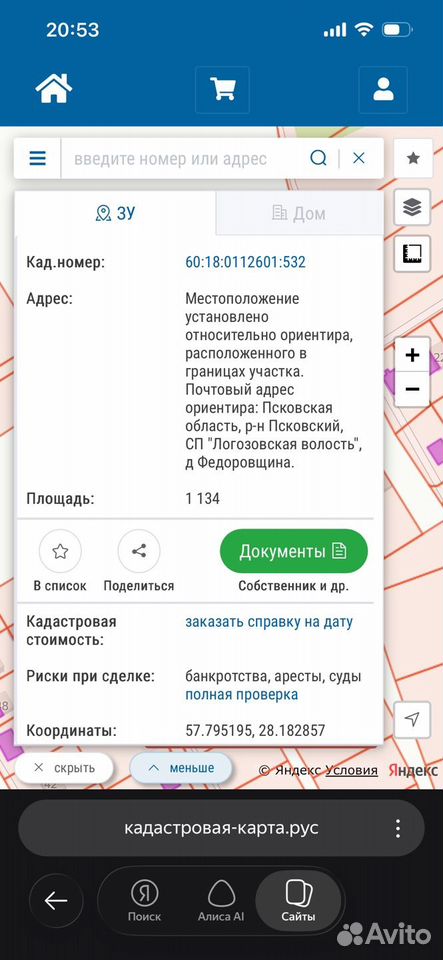Zoom in on the map

[x=412, y=355]
